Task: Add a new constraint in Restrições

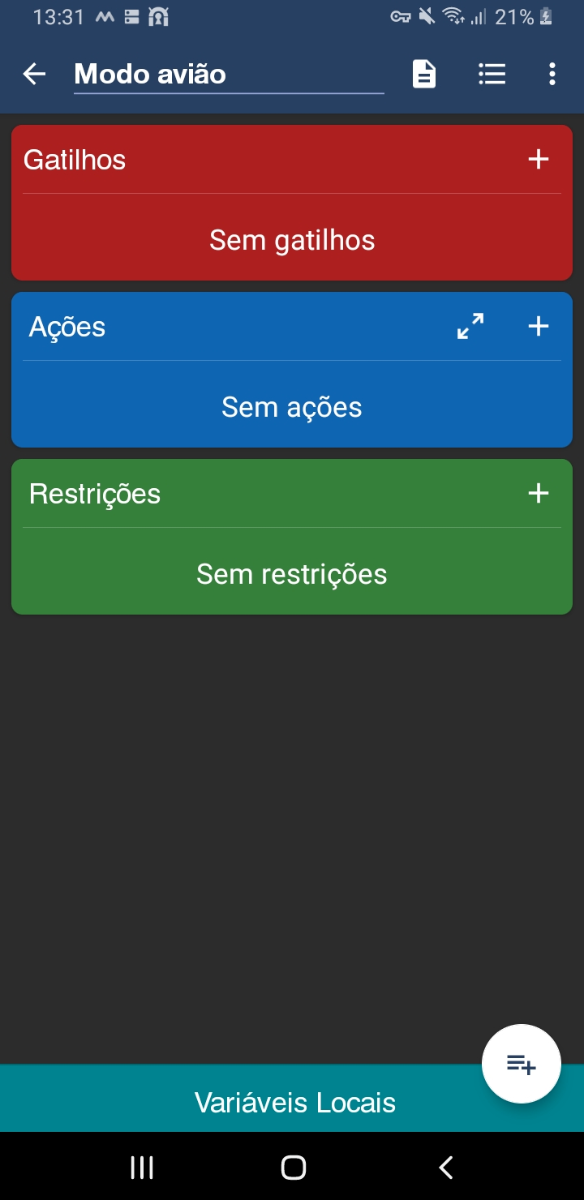Action: (x=538, y=493)
